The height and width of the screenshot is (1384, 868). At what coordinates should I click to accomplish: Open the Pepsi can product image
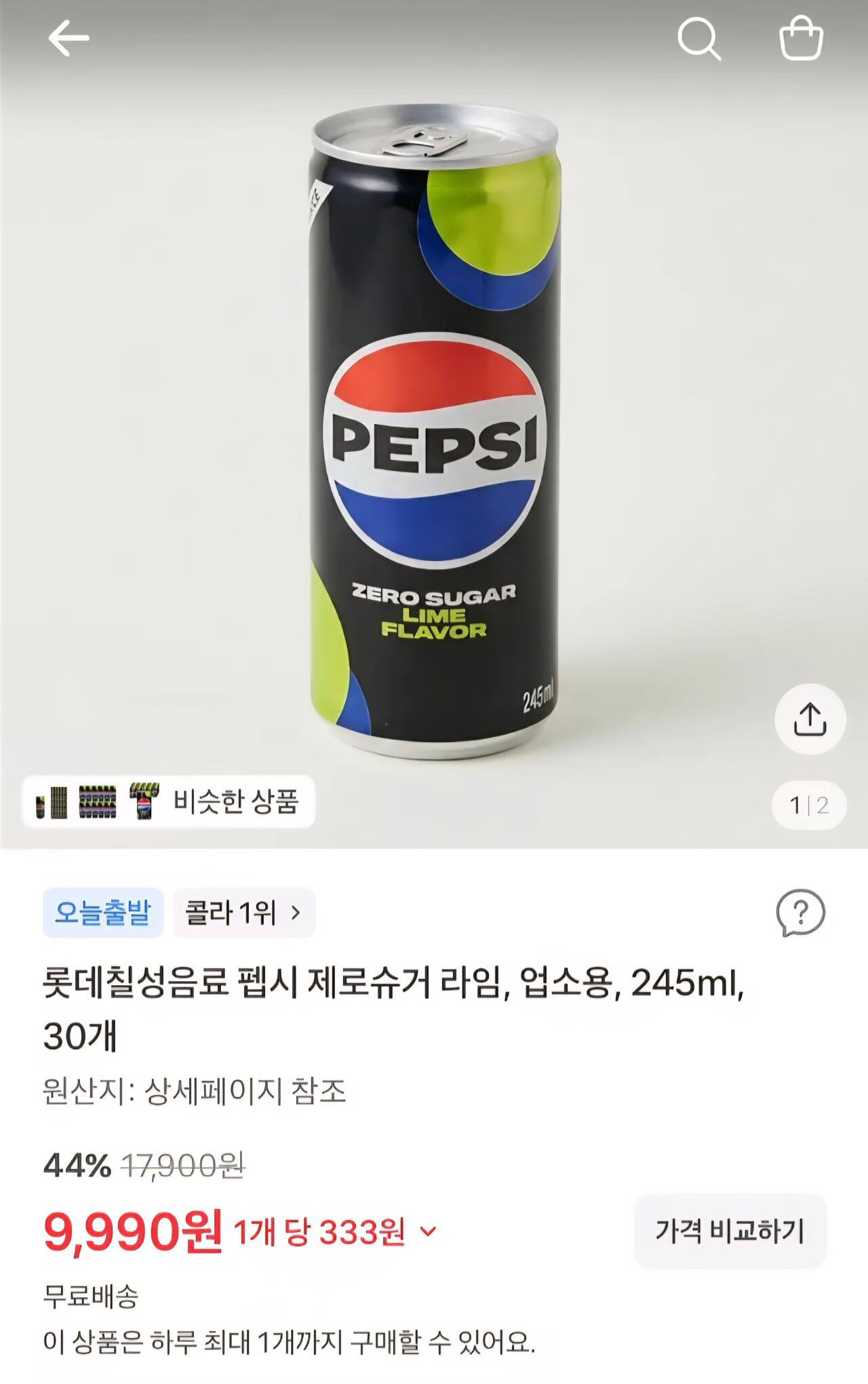coord(434,431)
